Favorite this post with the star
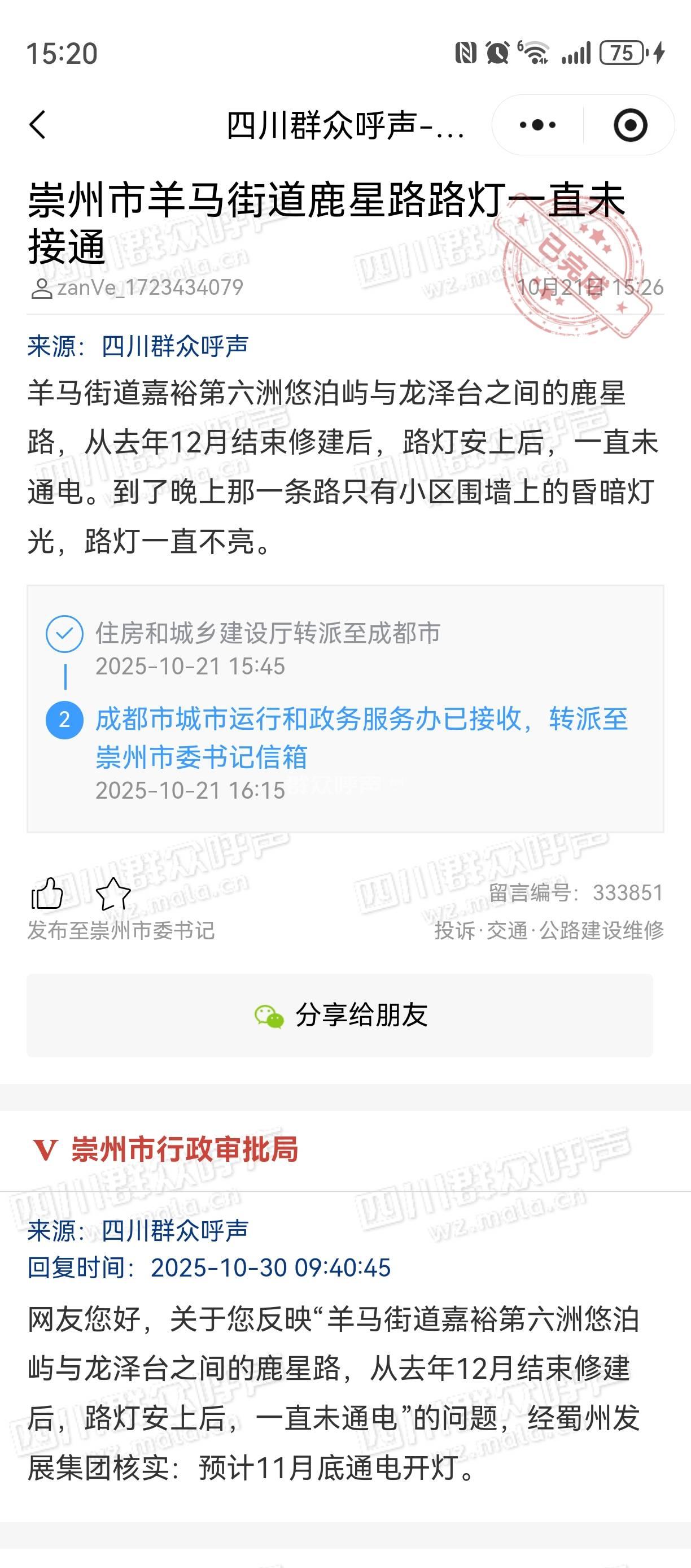The width and height of the screenshot is (691, 1568). point(113,894)
